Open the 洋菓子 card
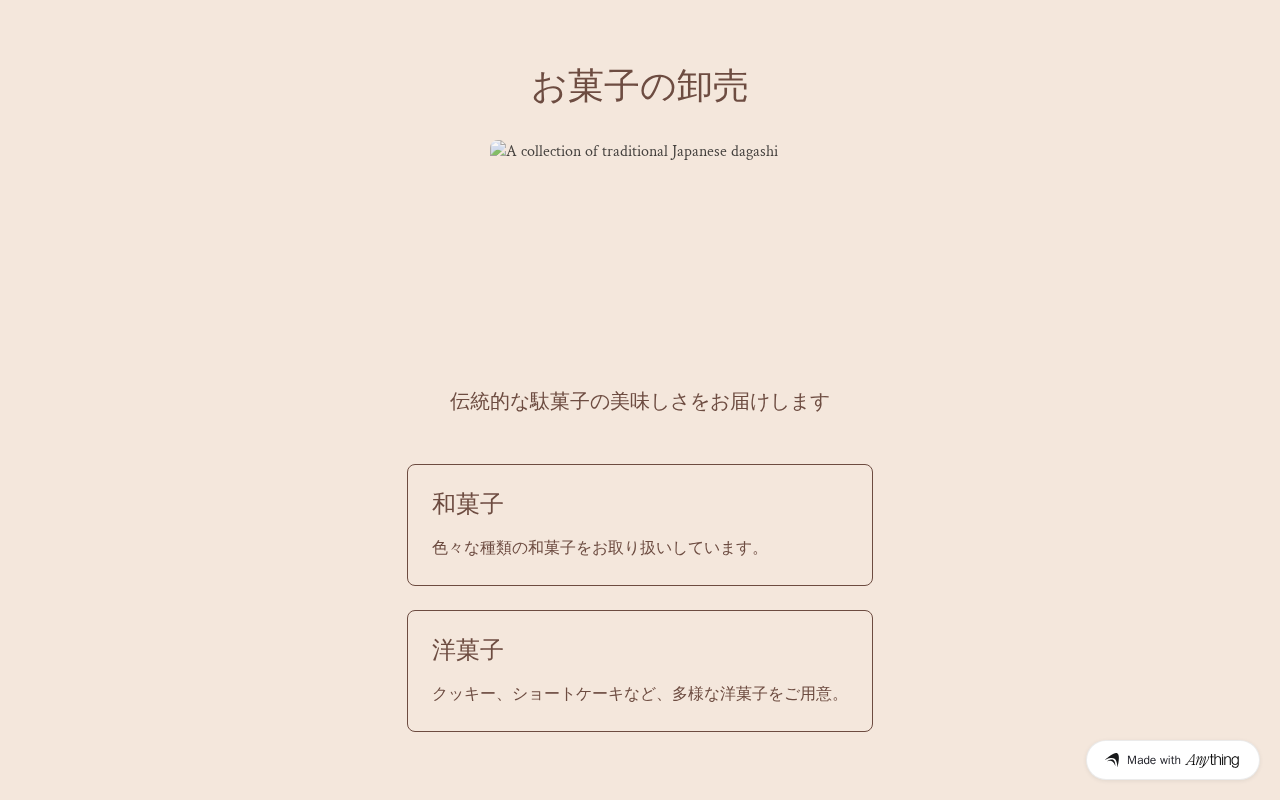 pyautogui.click(x=640, y=671)
